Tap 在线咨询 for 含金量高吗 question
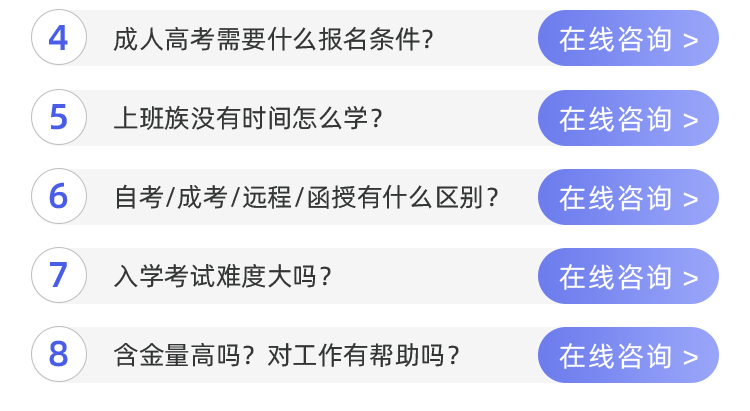 pos(628,355)
